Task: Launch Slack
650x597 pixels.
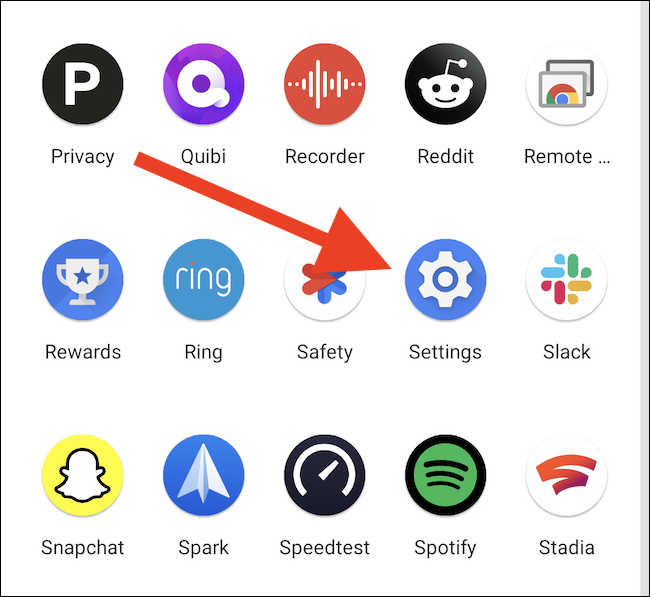Action: pos(566,280)
